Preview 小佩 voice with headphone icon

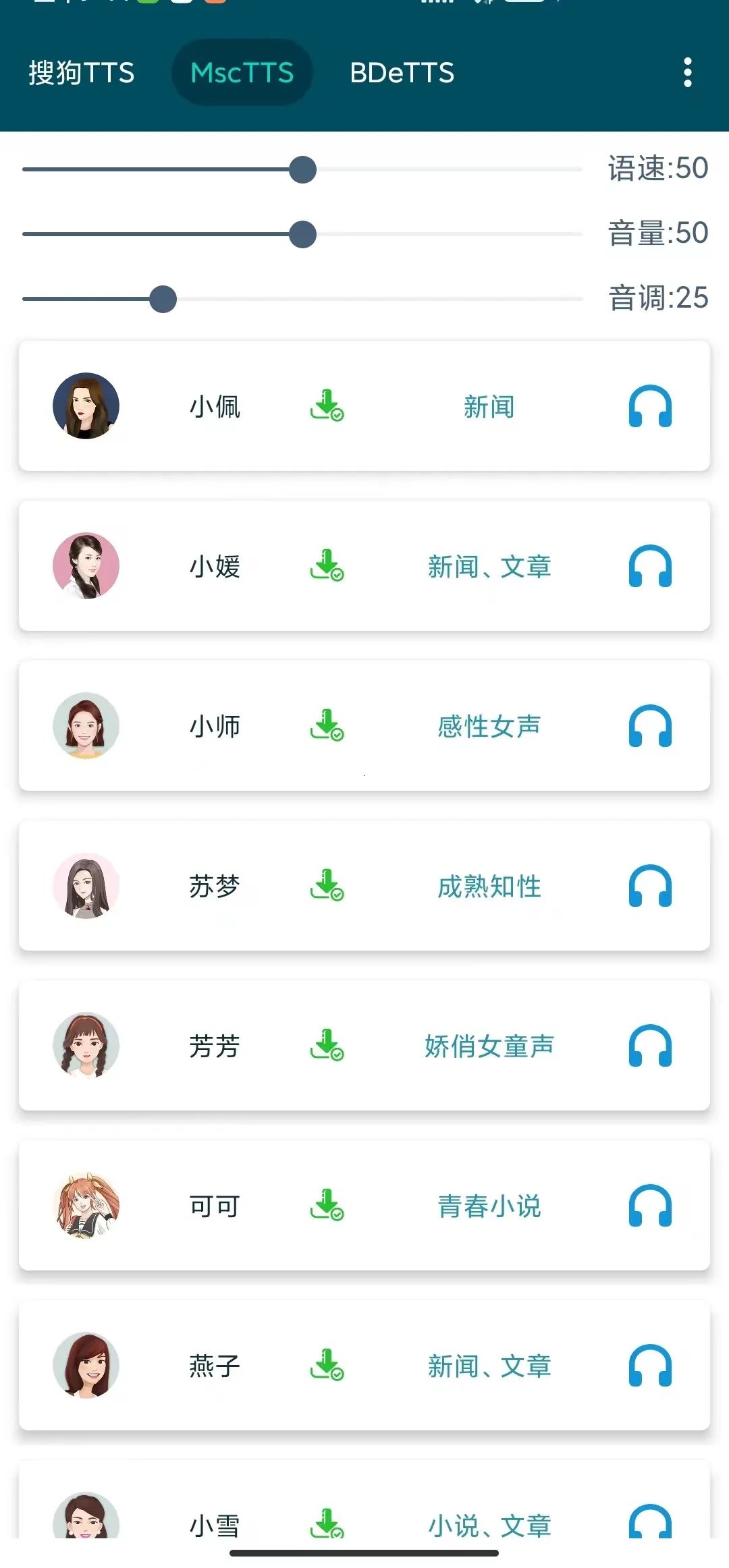(650, 406)
